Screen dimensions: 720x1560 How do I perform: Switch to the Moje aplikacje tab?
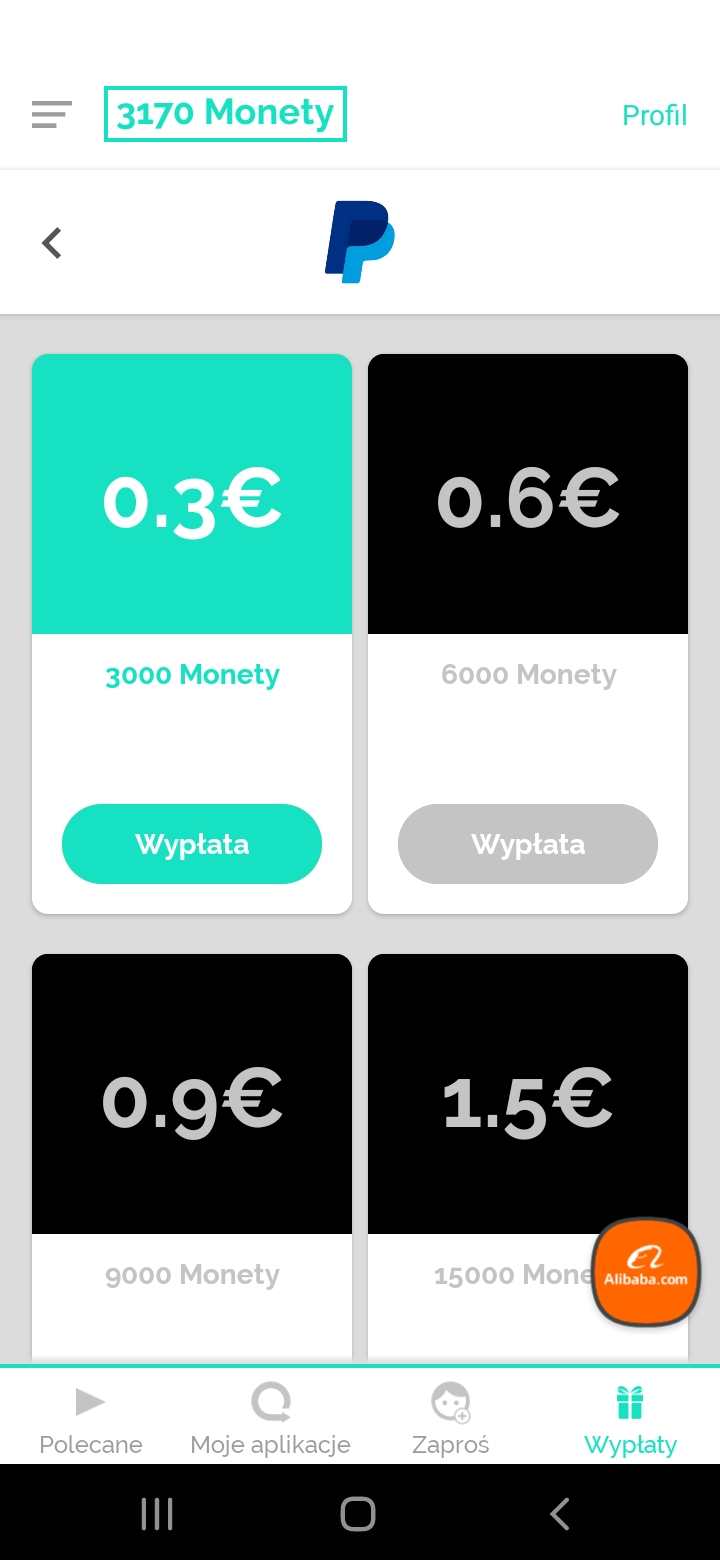[270, 1418]
